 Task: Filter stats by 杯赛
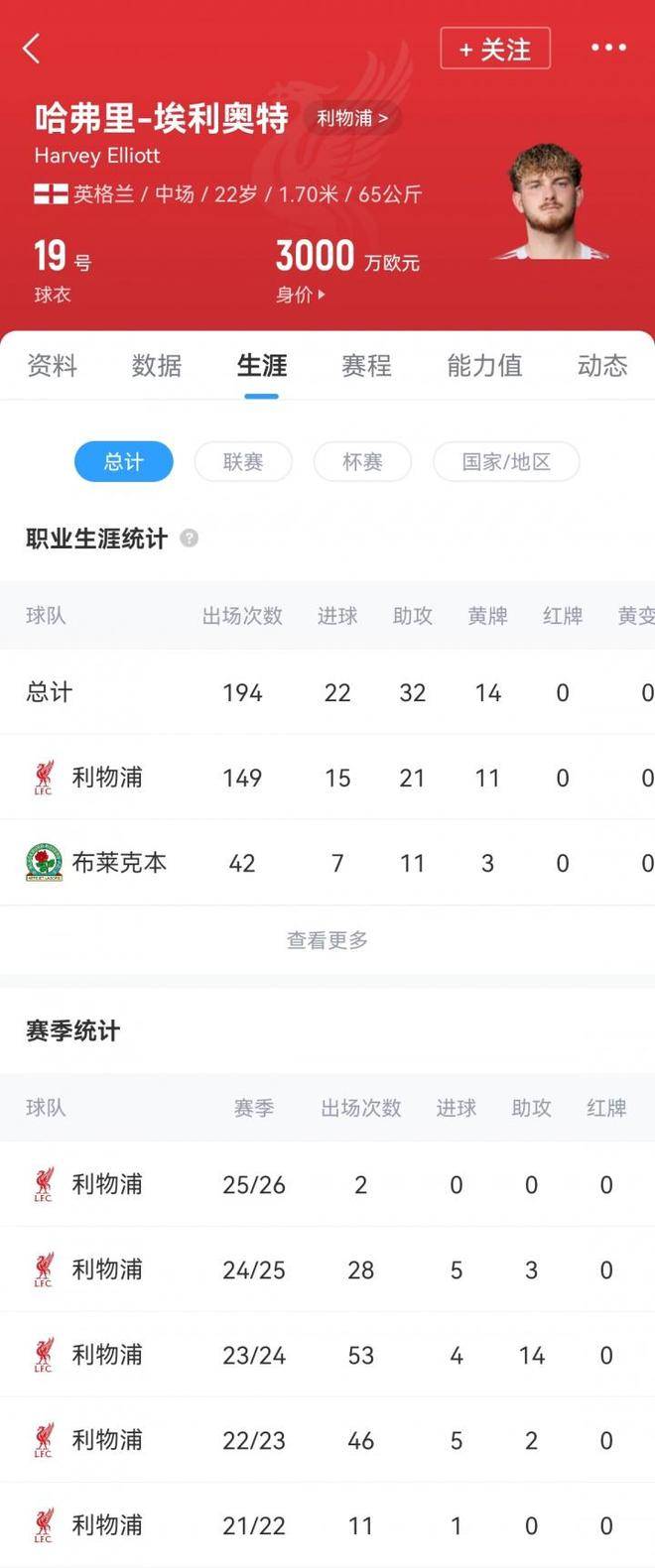(x=362, y=461)
